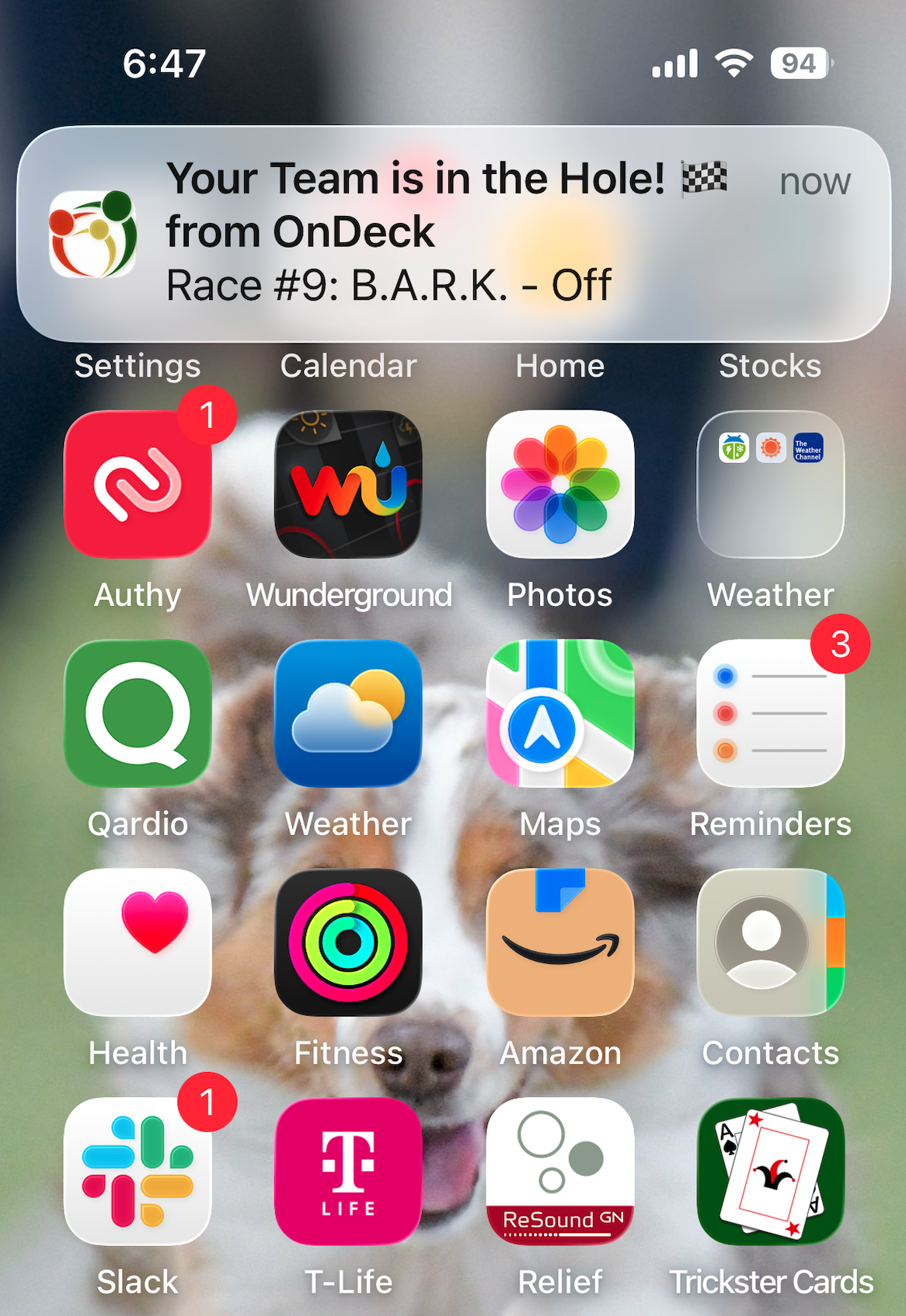
Task: Open the Reminders app
Action: [x=770, y=713]
